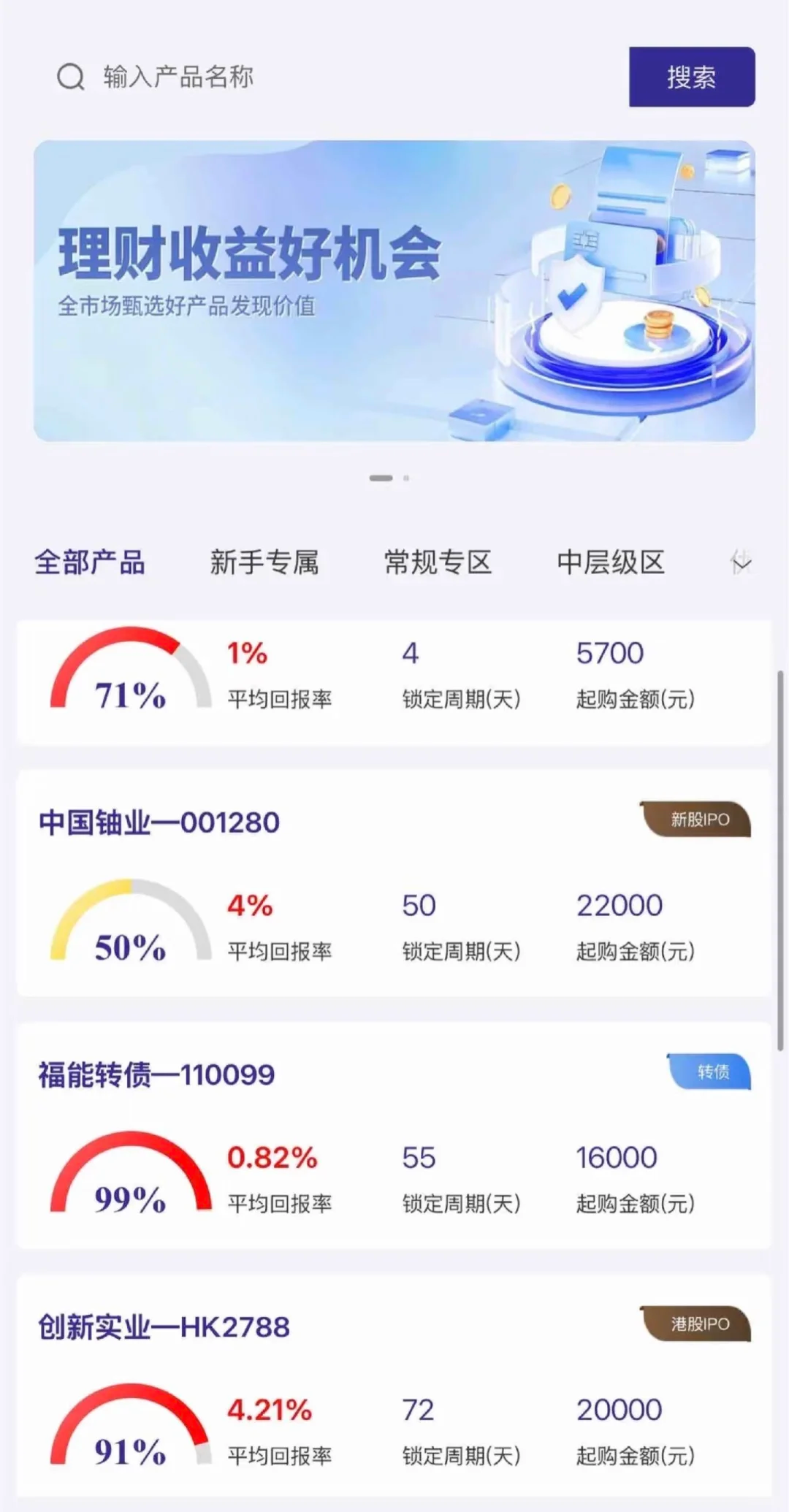
Task: Open the 新手专属 section
Action: tap(266, 561)
